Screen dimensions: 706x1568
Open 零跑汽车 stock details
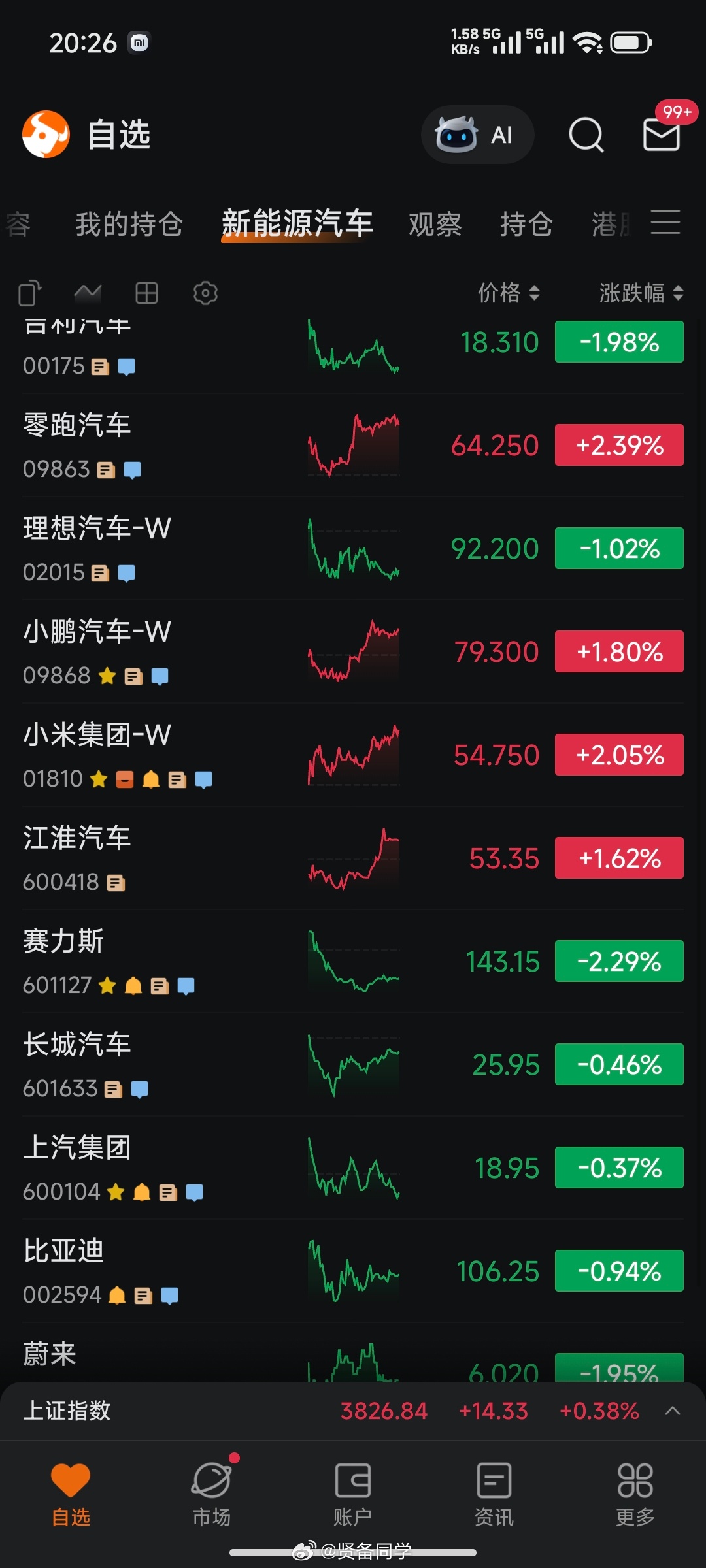pos(353,446)
